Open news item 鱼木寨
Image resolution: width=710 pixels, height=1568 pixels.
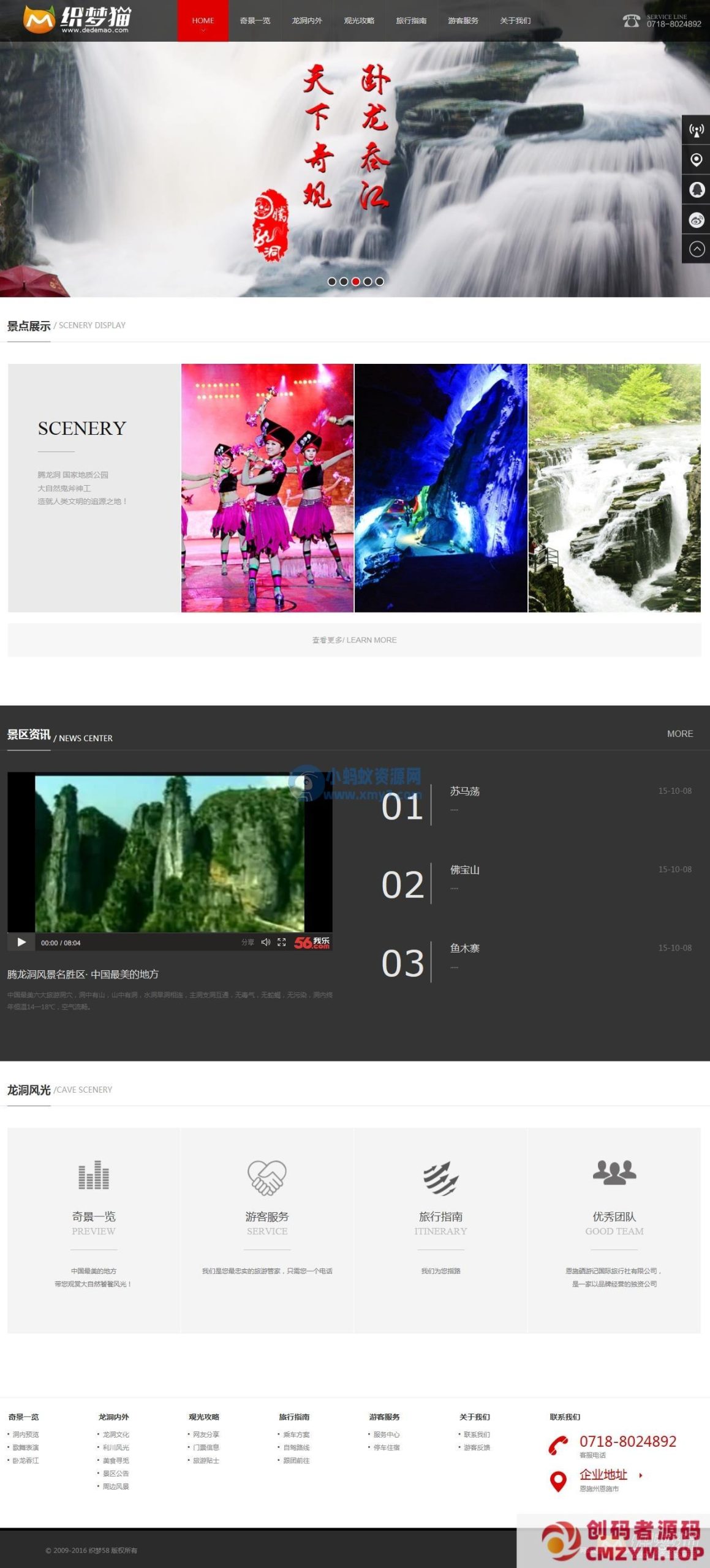[x=465, y=948]
